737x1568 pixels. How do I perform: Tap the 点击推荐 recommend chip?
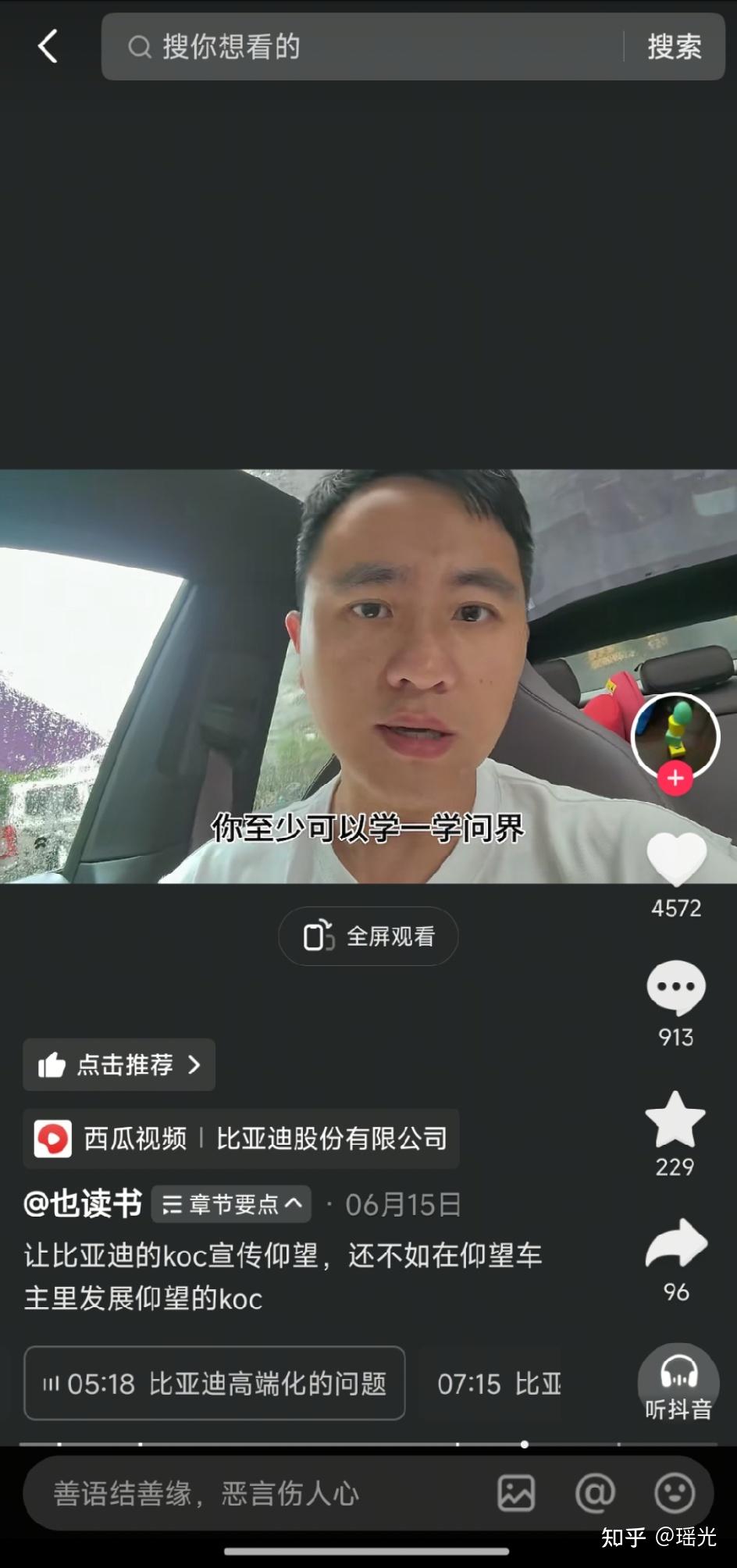coord(119,1064)
